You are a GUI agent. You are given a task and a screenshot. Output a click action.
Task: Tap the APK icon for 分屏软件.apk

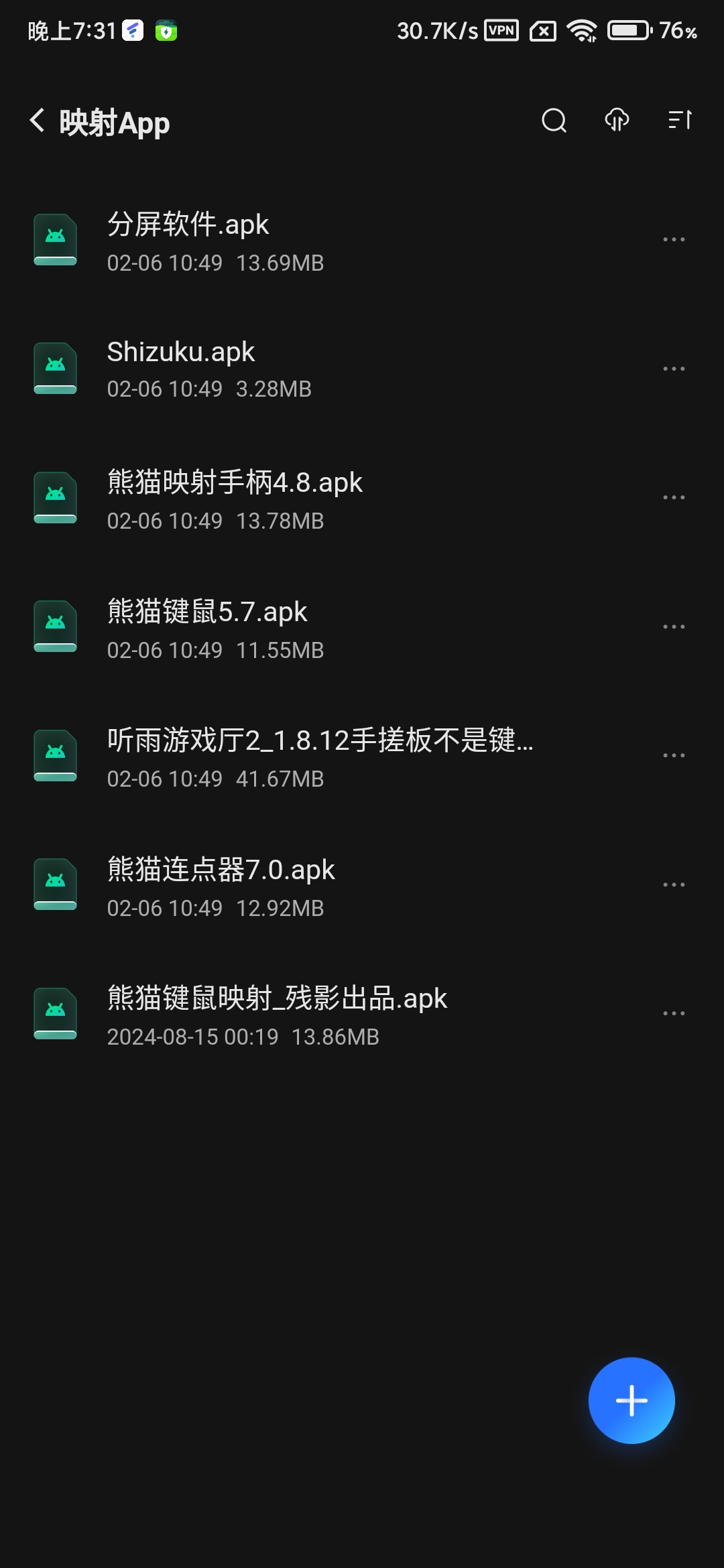(x=56, y=239)
